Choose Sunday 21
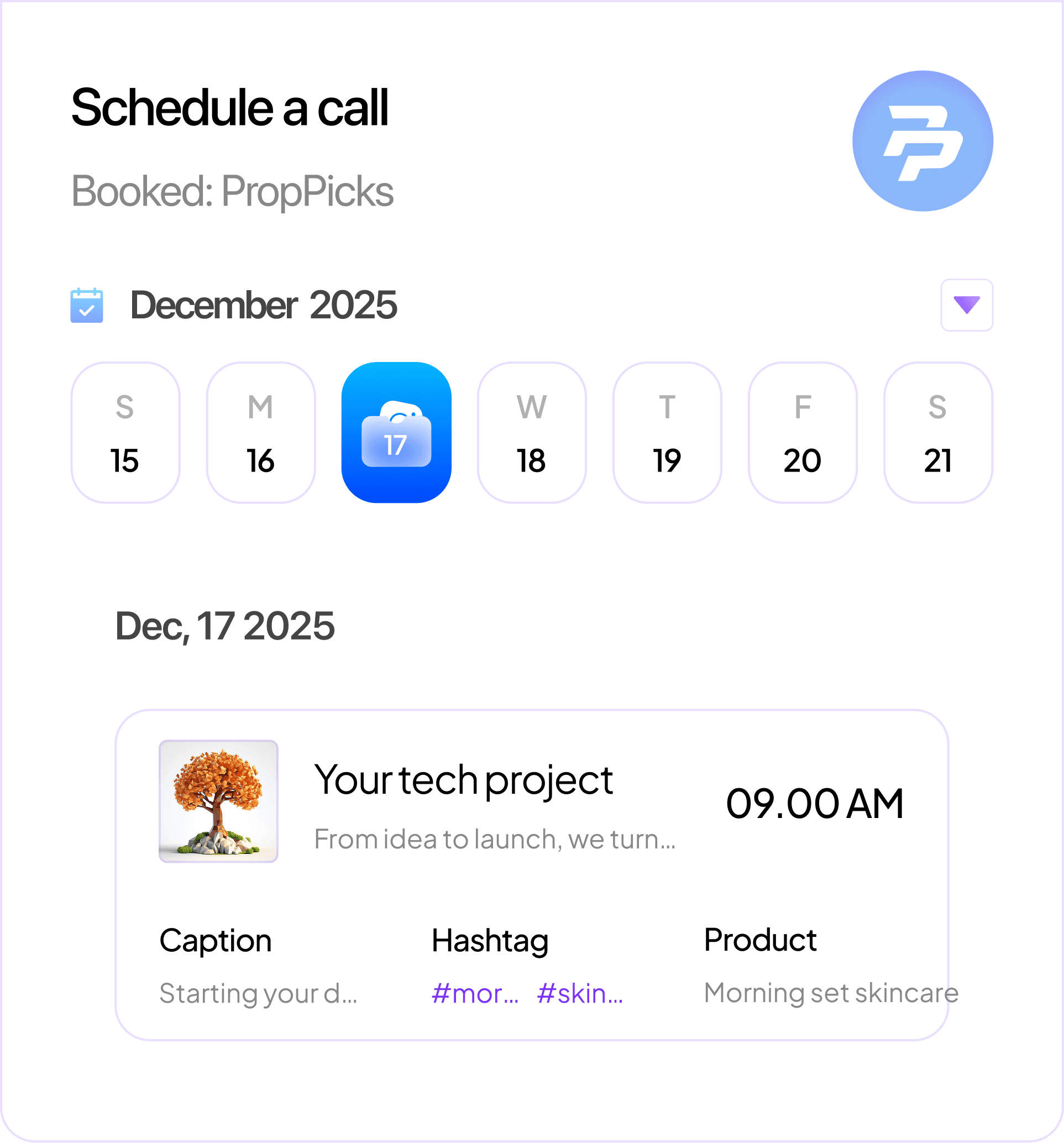 pyautogui.click(x=938, y=432)
